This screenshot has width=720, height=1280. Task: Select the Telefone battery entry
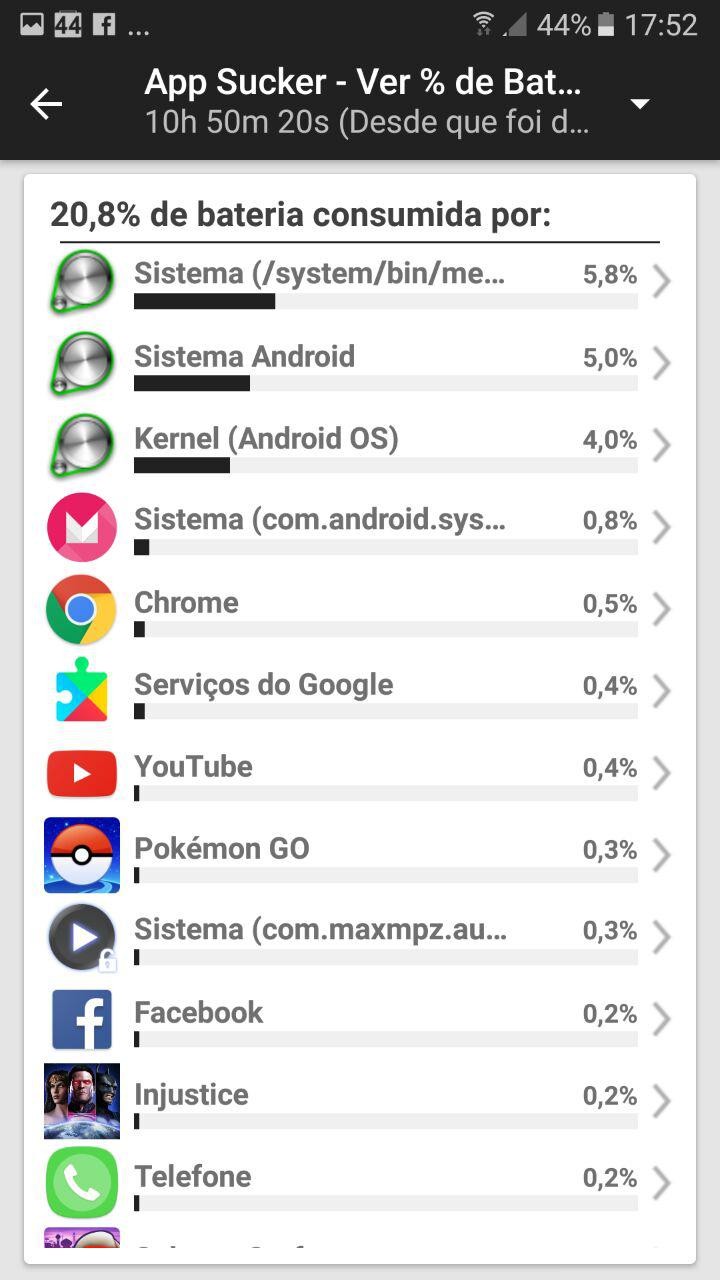(360, 1185)
